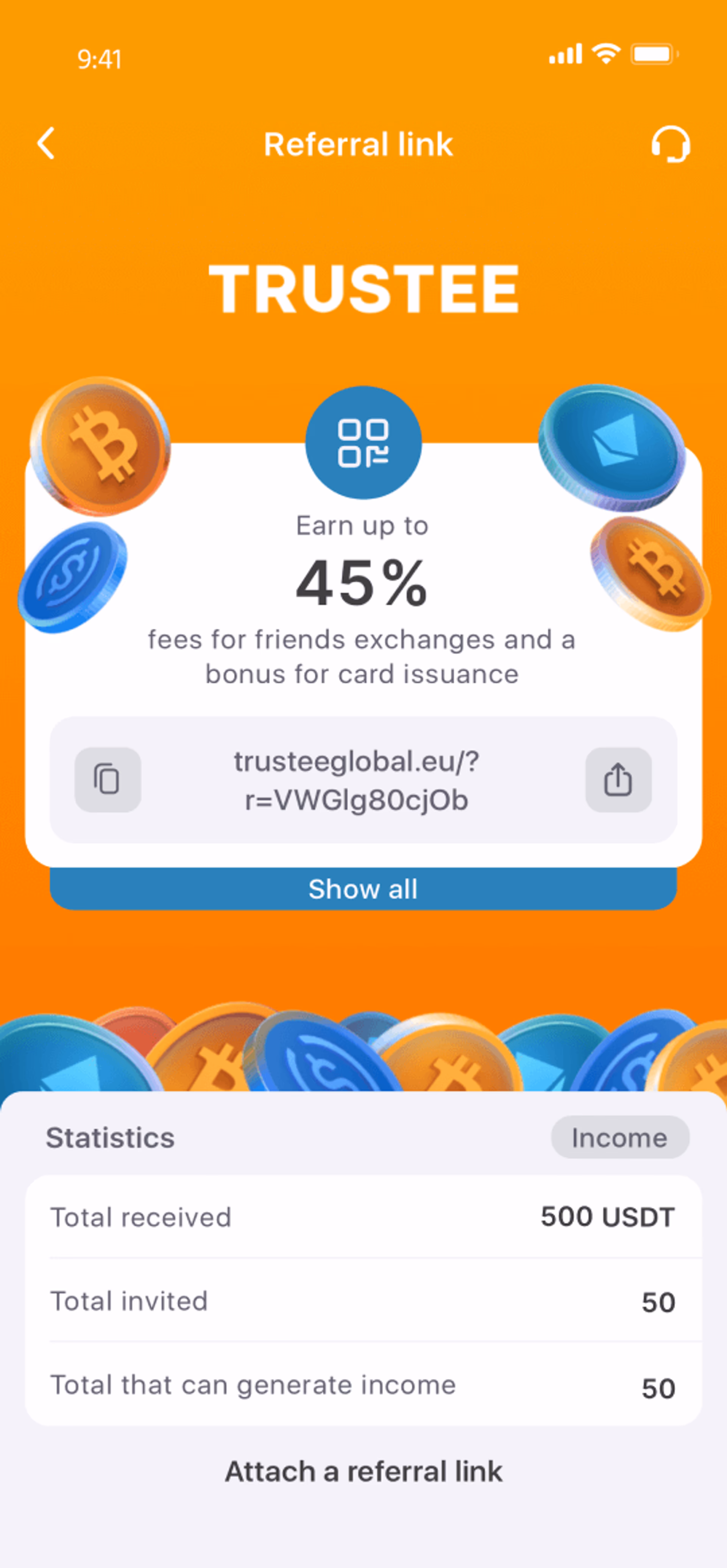The image size is (727, 1568).
Task: Open support via the headset icon
Action: coord(671,144)
